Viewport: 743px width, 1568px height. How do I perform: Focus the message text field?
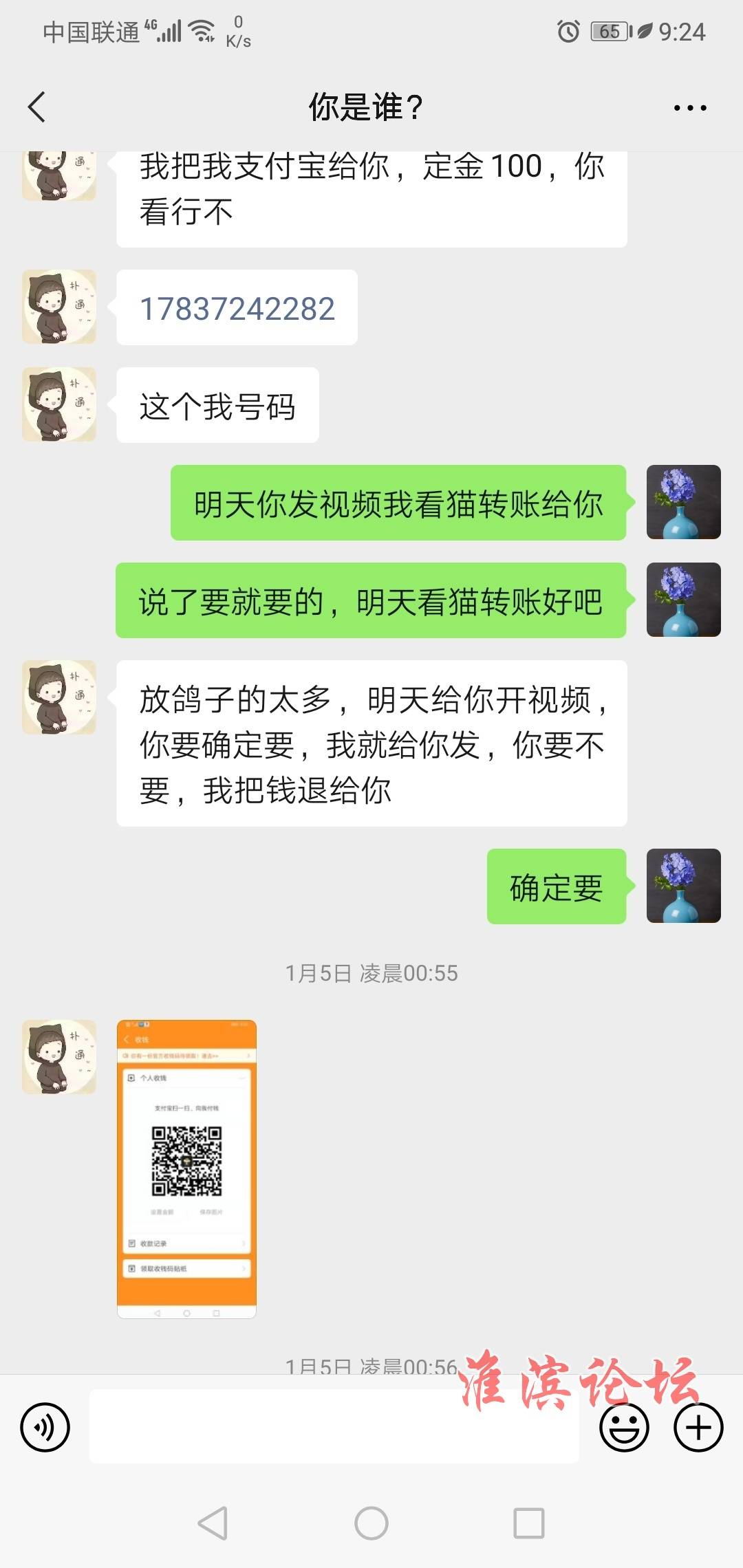click(x=334, y=1426)
